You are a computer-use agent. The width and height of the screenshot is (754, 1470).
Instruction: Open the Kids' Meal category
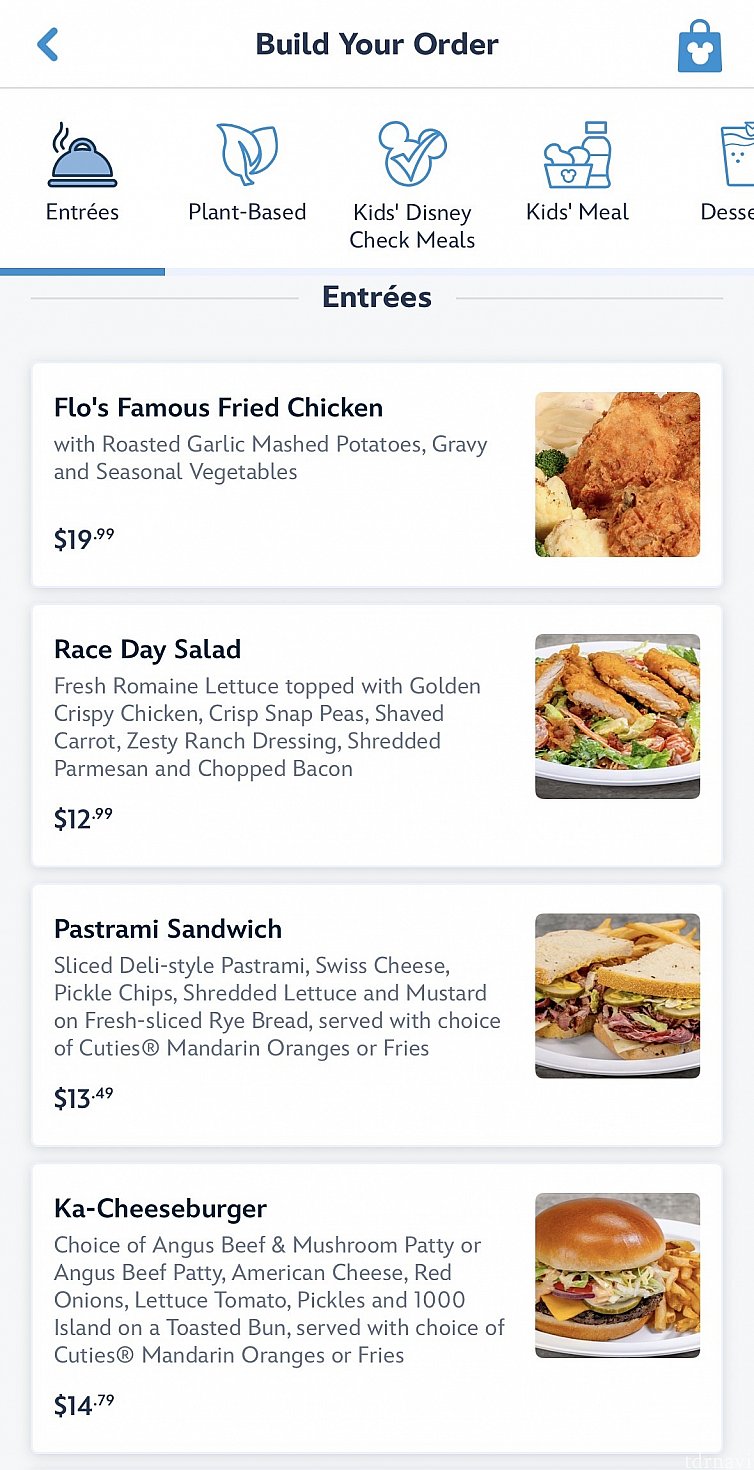tap(577, 173)
